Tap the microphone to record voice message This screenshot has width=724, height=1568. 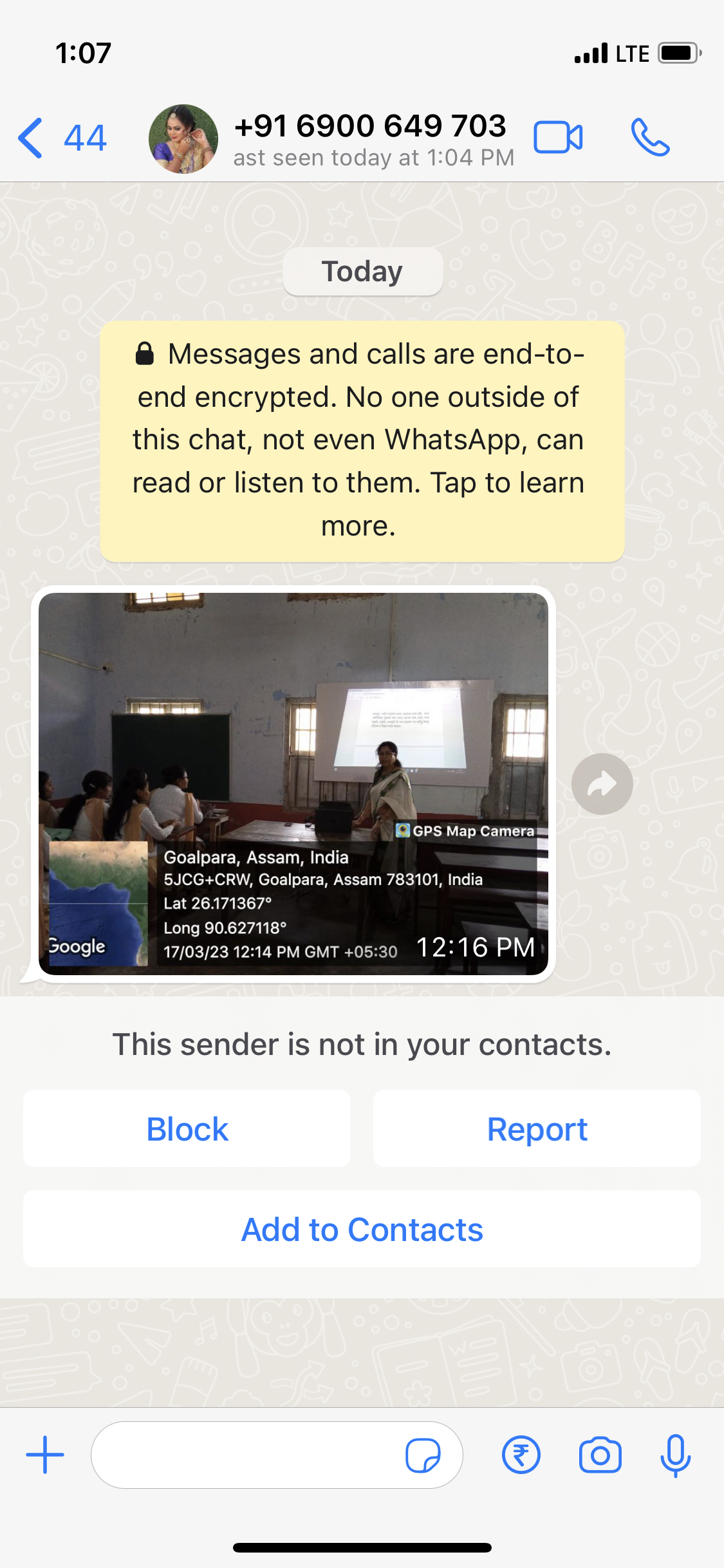pyautogui.click(x=675, y=1455)
